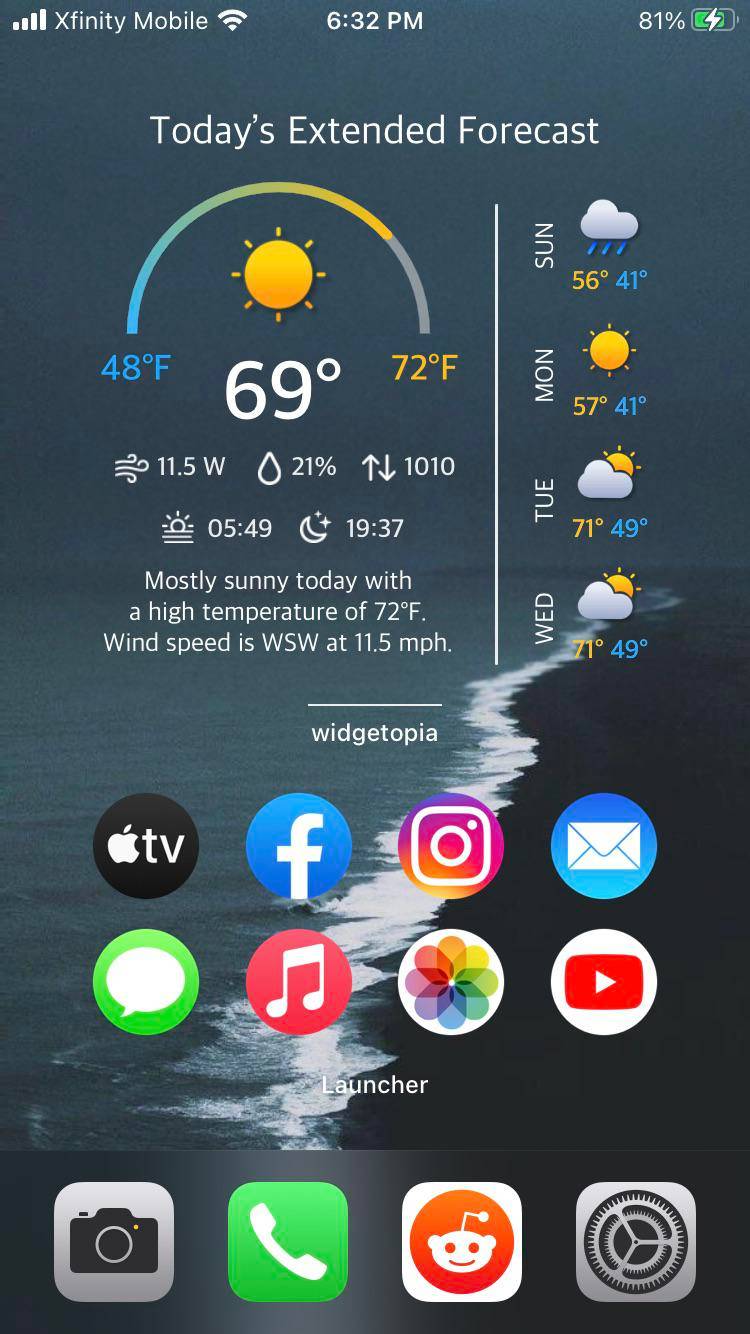This screenshot has height=1334, width=750.
Task: Open the Camera app from the dock
Action: point(113,1240)
